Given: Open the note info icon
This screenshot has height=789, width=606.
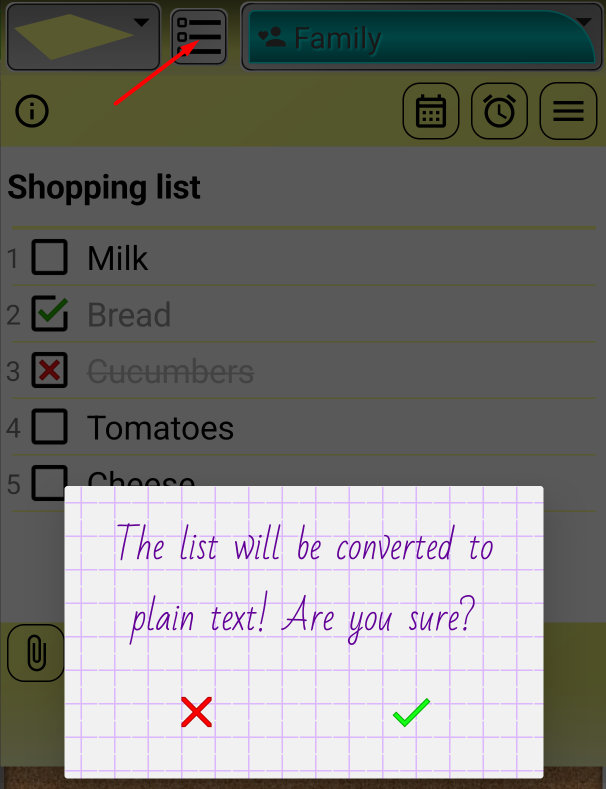Looking at the screenshot, I should [x=32, y=111].
